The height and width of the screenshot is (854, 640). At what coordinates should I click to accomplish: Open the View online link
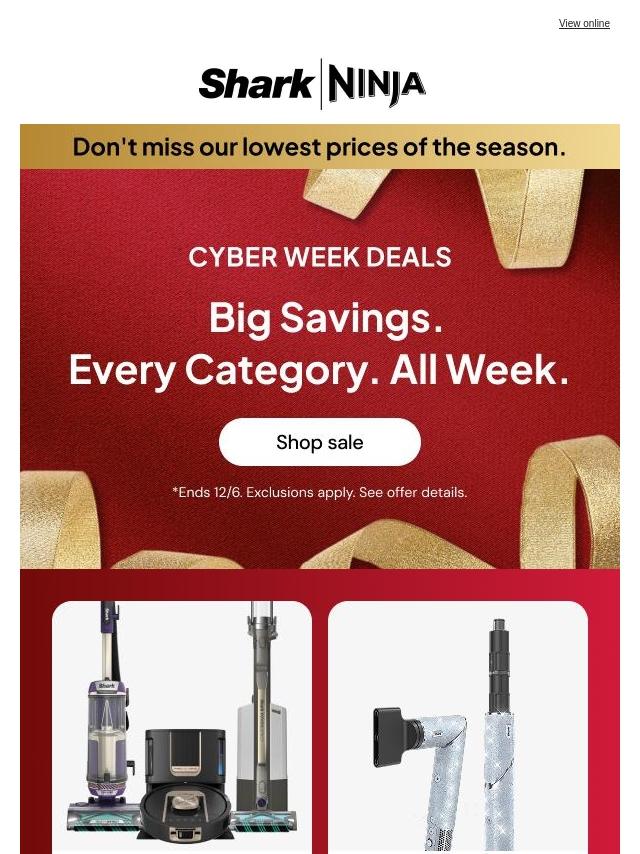pyautogui.click(x=584, y=24)
